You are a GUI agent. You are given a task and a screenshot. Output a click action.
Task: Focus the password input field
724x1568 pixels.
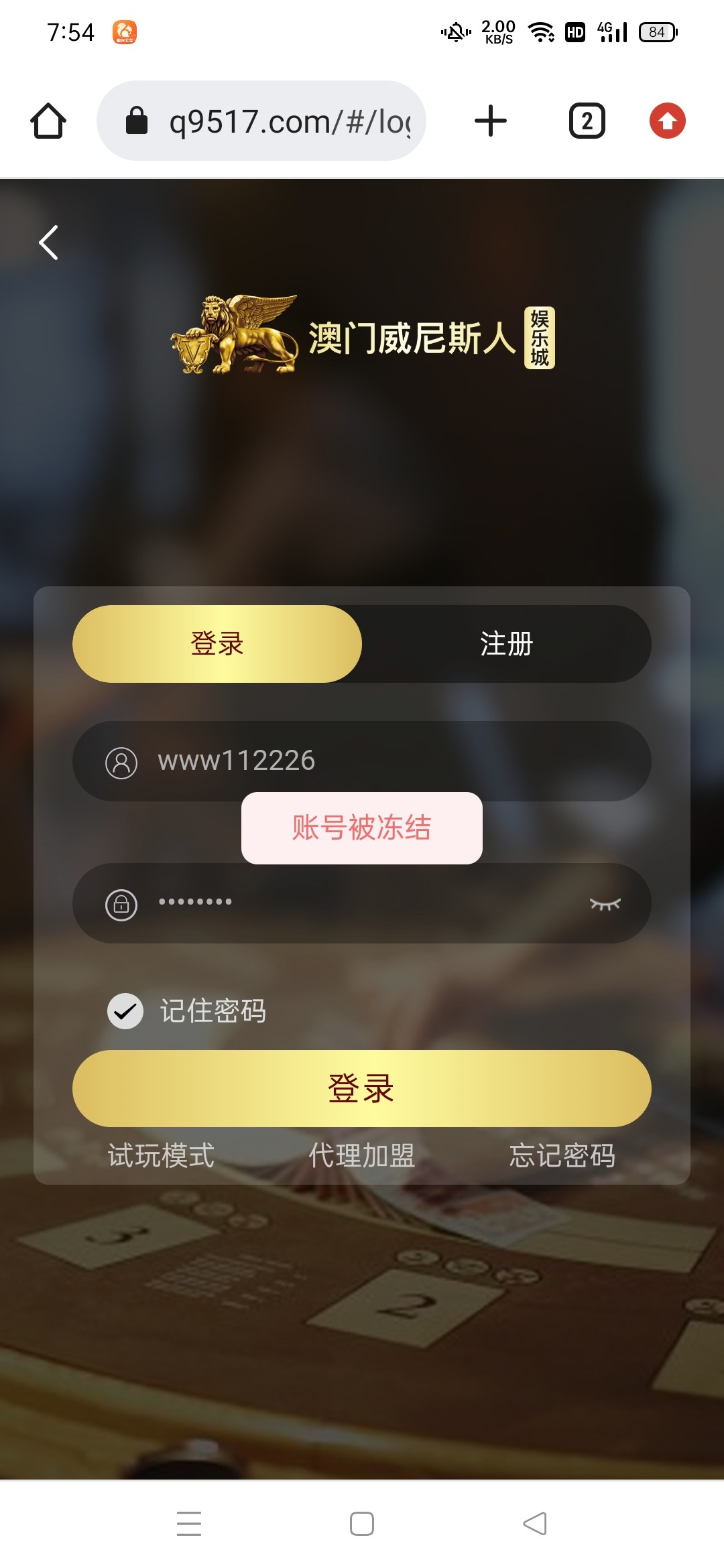(362, 903)
